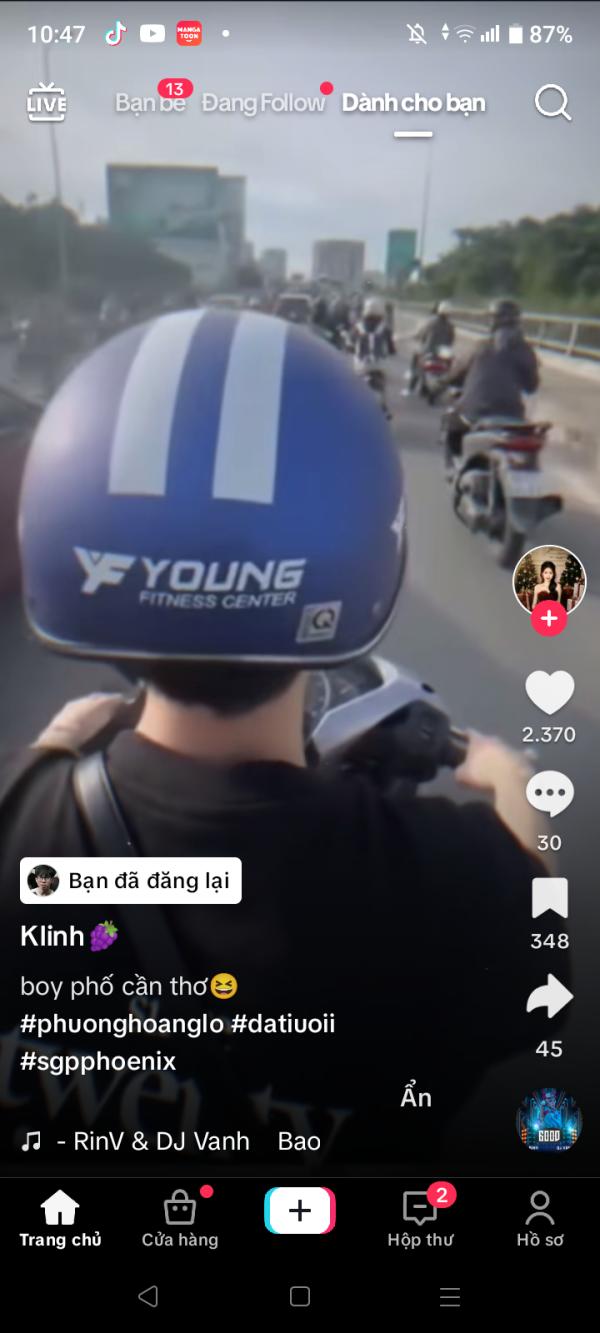
Task: Share this video with the arrow
Action: tap(549, 997)
